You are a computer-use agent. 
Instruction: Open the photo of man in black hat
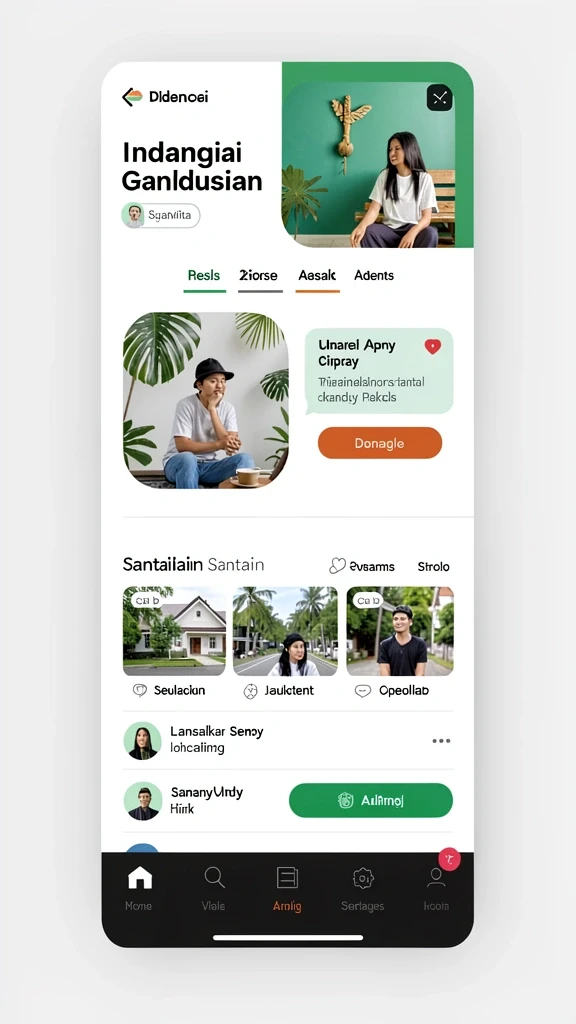(206, 400)
